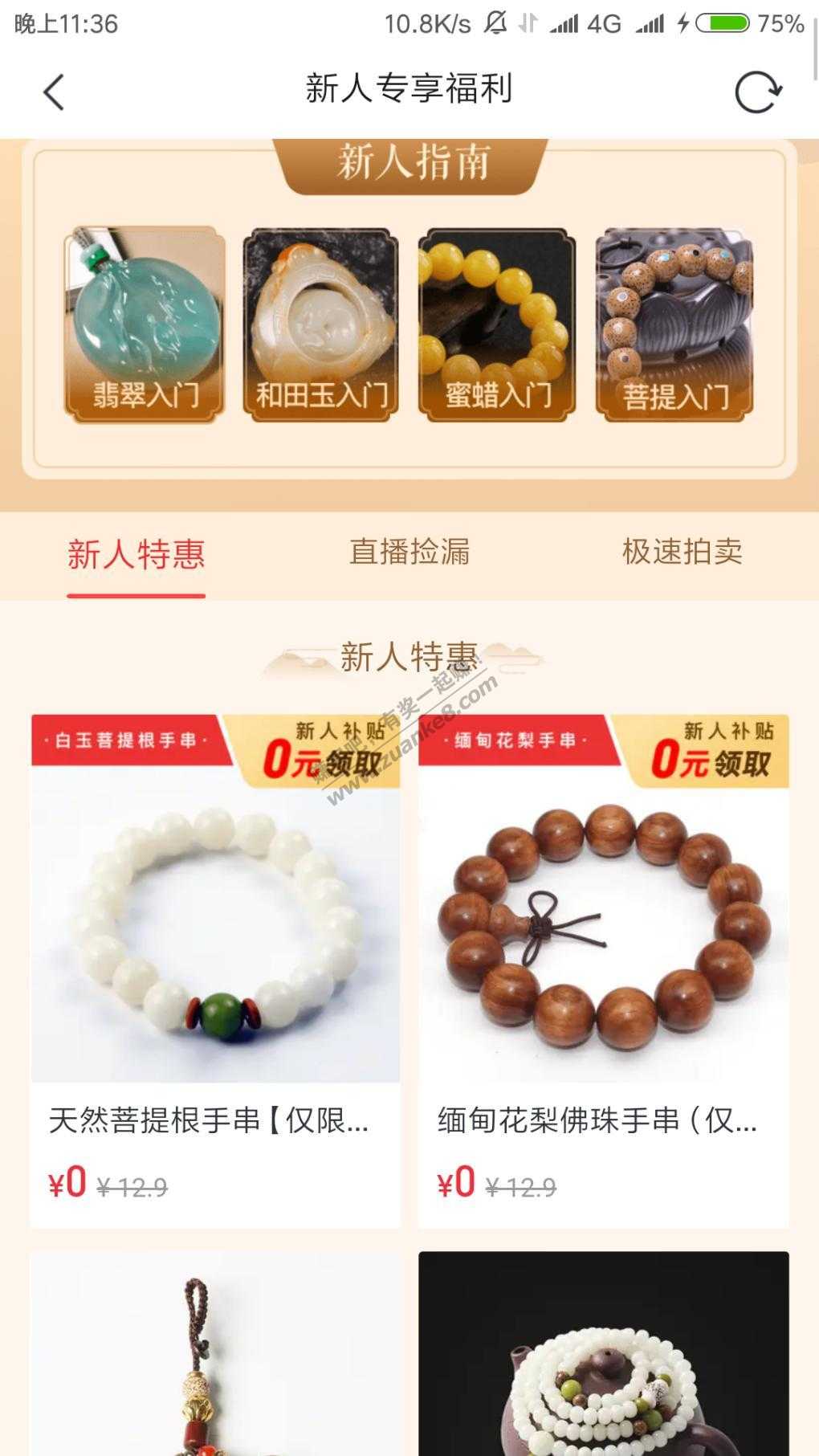Go back from the 新人专享福利 page
Screen dimensions: 819x1456
(53, 92)
